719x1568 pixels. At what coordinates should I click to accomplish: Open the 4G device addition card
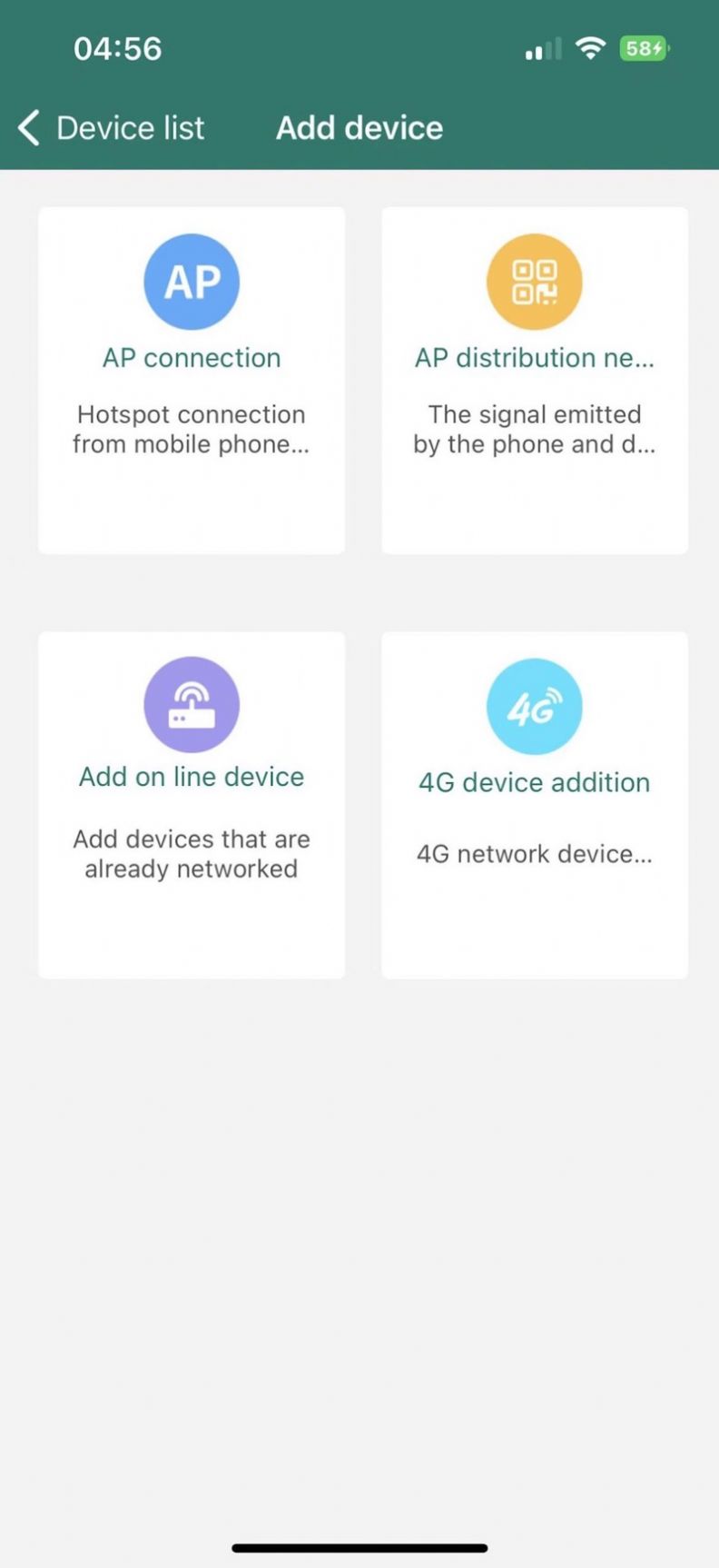click(534, 804)
